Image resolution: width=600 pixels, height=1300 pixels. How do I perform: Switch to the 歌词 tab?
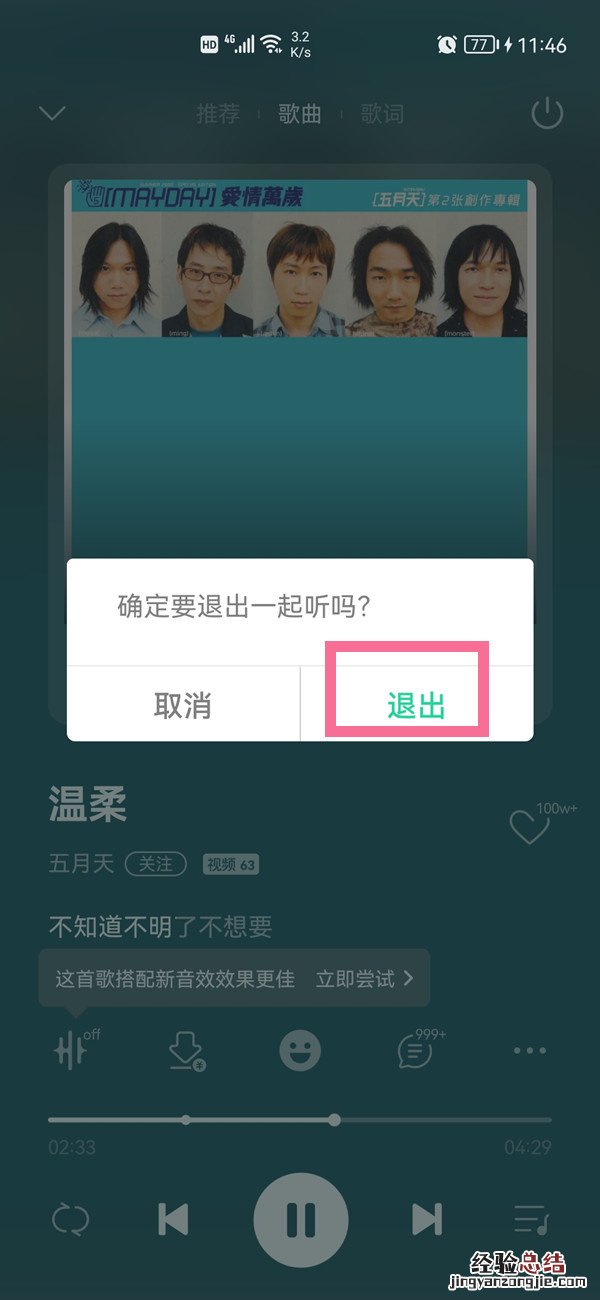382,113
